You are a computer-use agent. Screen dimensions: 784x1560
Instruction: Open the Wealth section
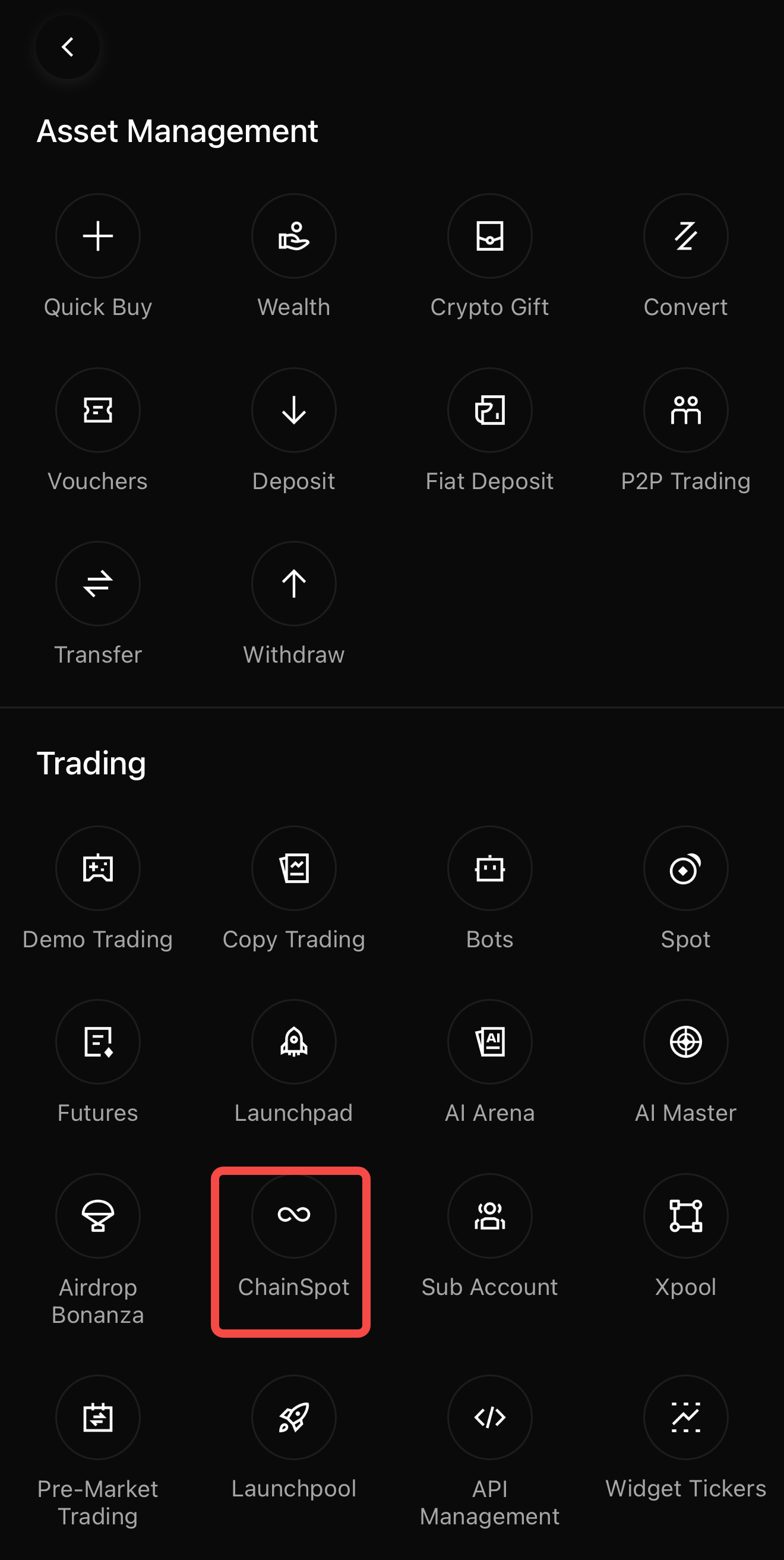pyautogui.click(x=293, y=236)
